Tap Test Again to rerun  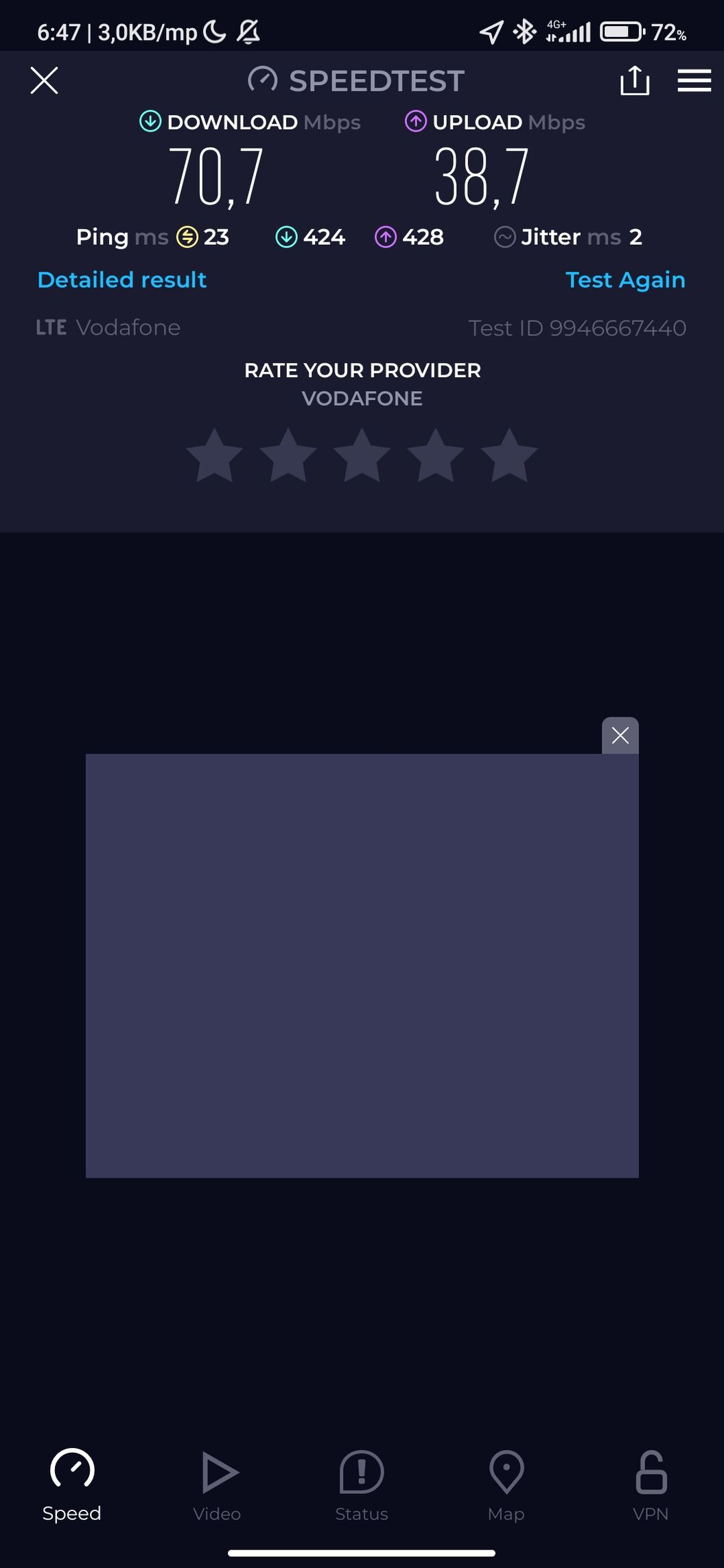point(625,280)
